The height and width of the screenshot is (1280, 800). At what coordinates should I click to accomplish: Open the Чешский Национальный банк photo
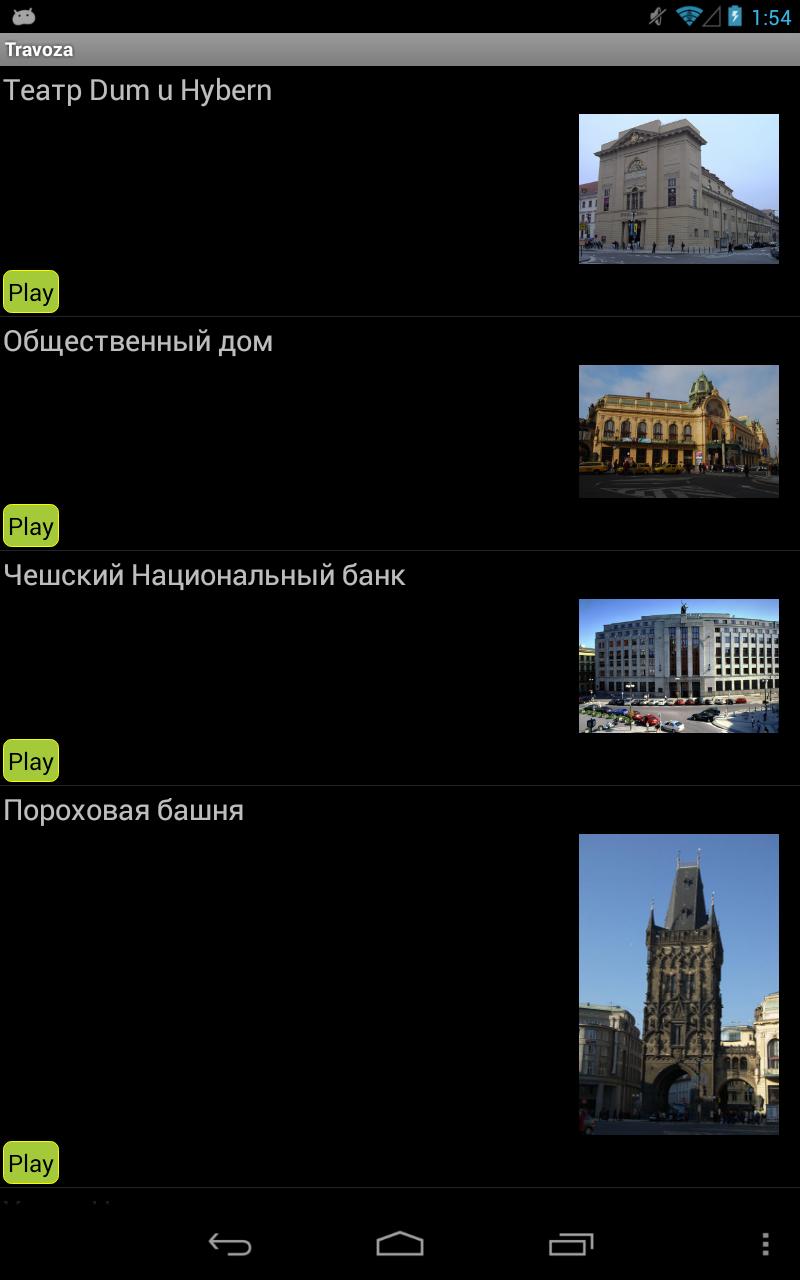pyautogui.click(x=678, y=666)
